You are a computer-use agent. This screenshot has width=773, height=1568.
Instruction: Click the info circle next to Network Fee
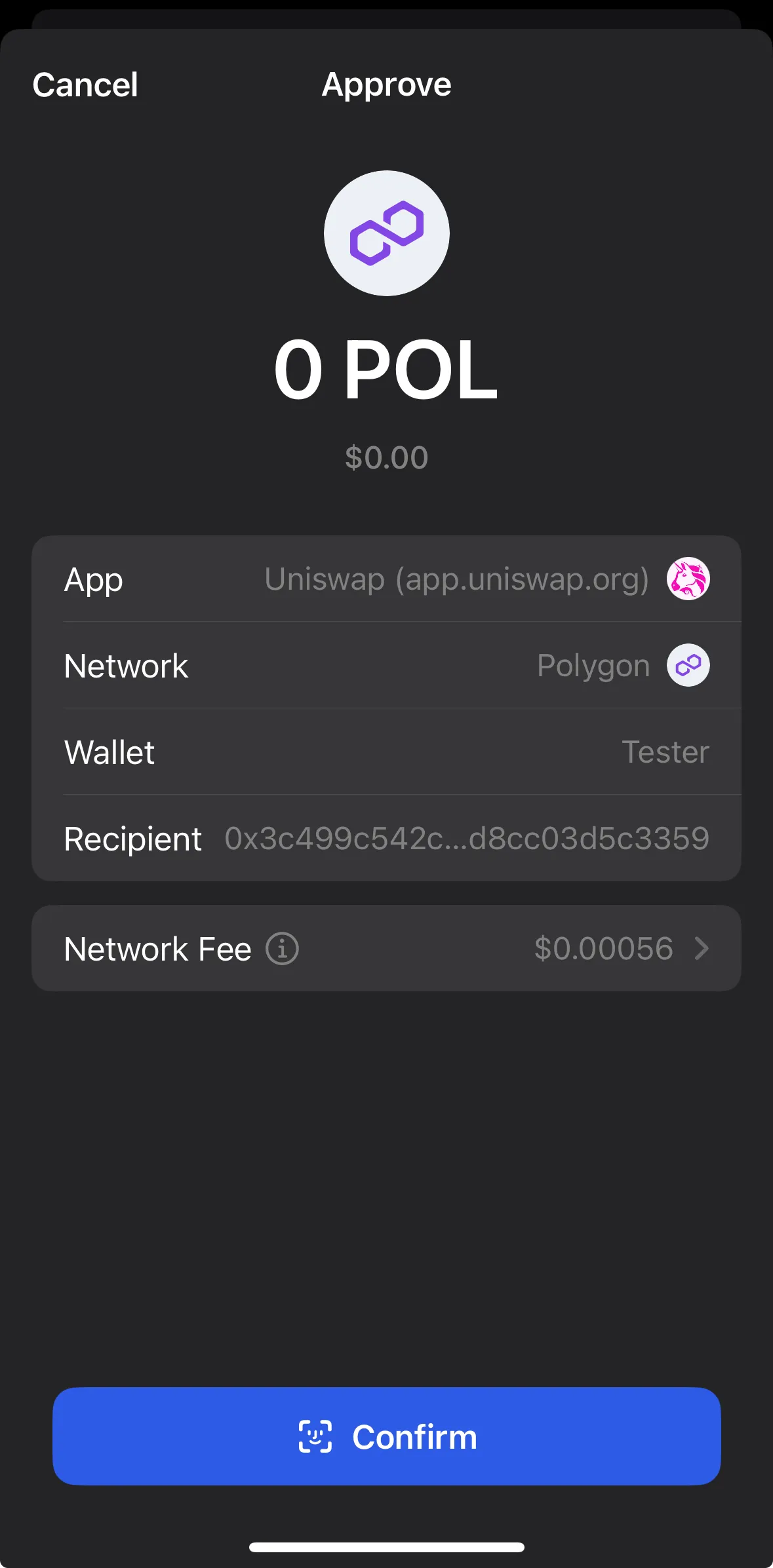click(x=281, y=948)
